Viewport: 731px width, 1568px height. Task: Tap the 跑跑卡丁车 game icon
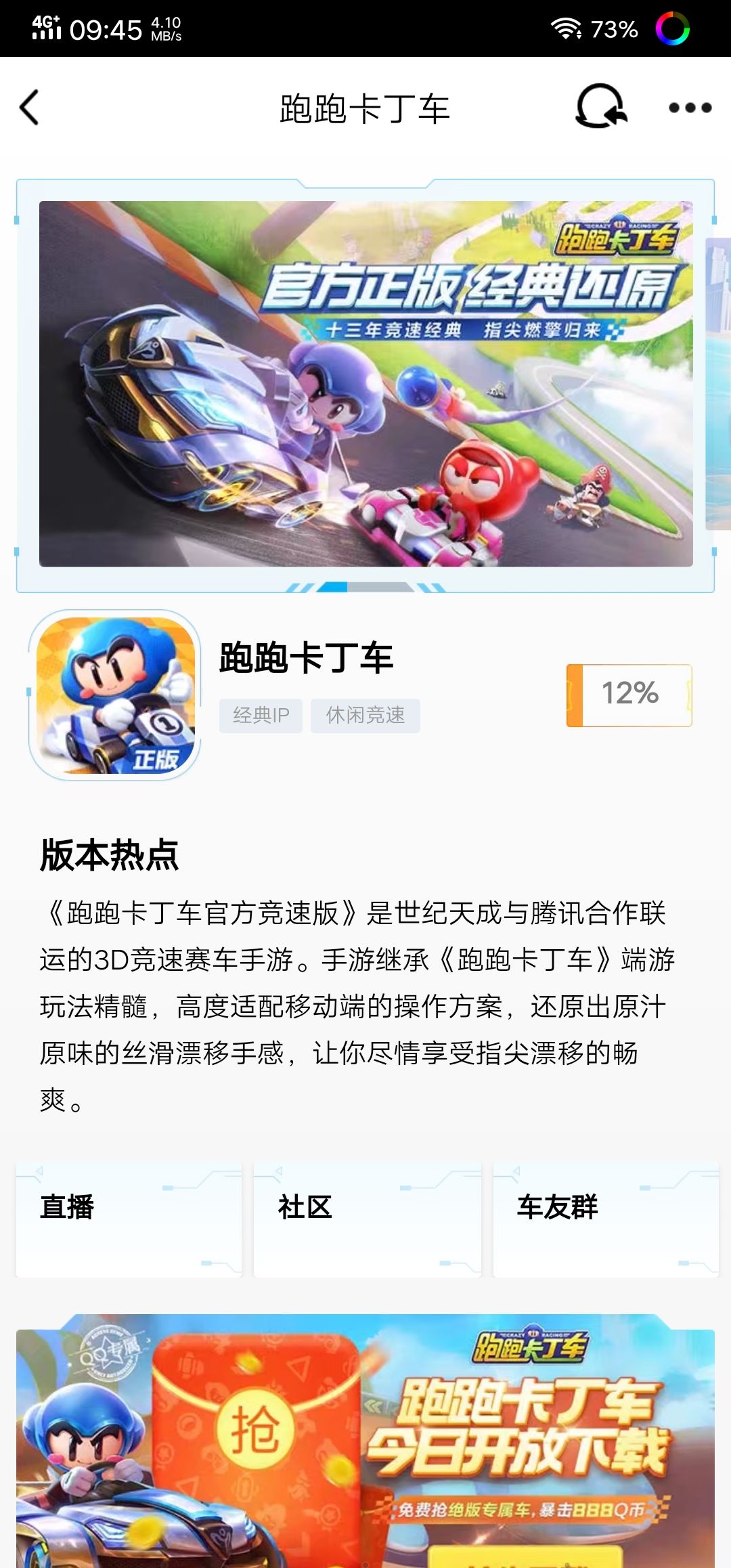tap(115, 695)
